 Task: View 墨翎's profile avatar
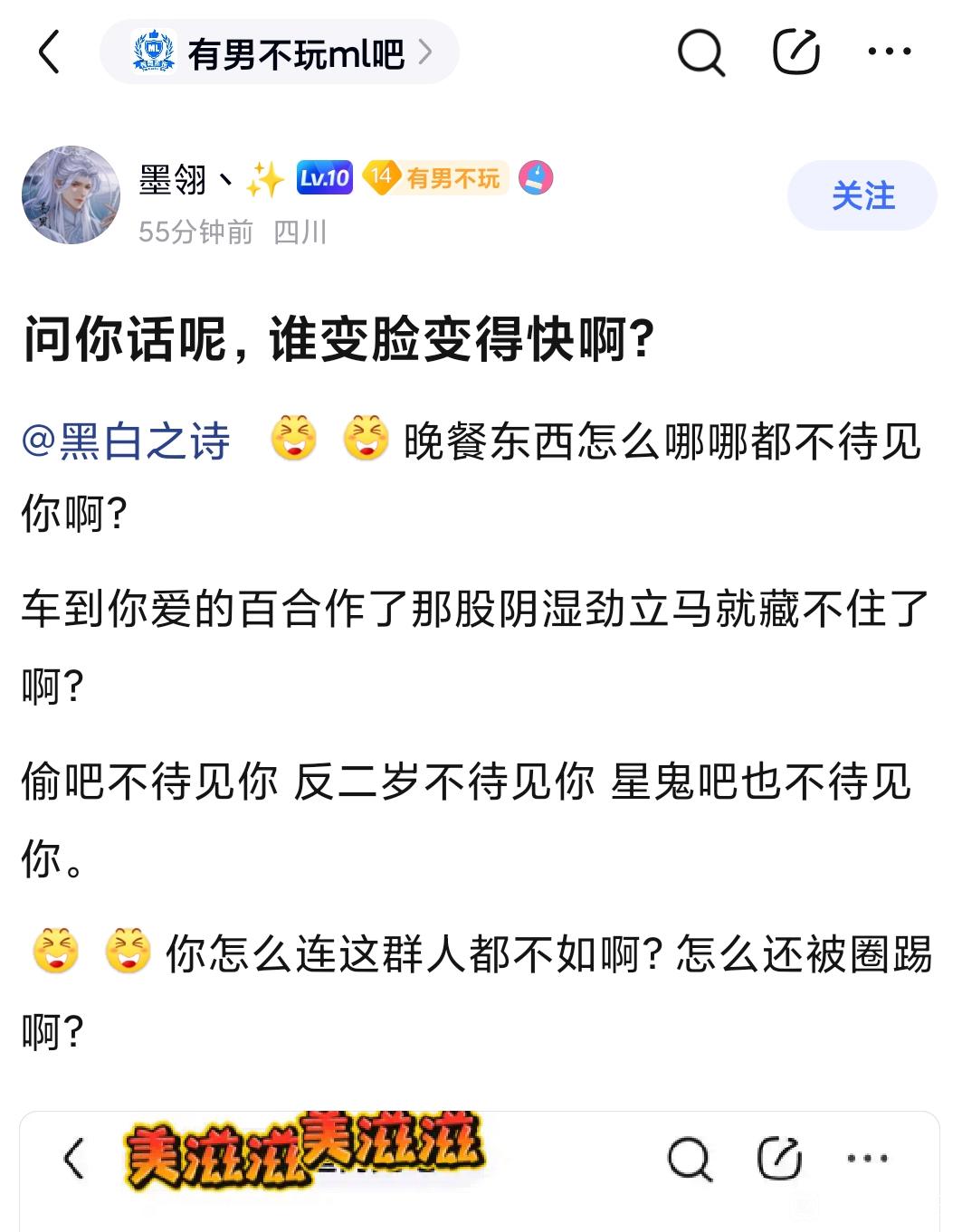point(71,195)
